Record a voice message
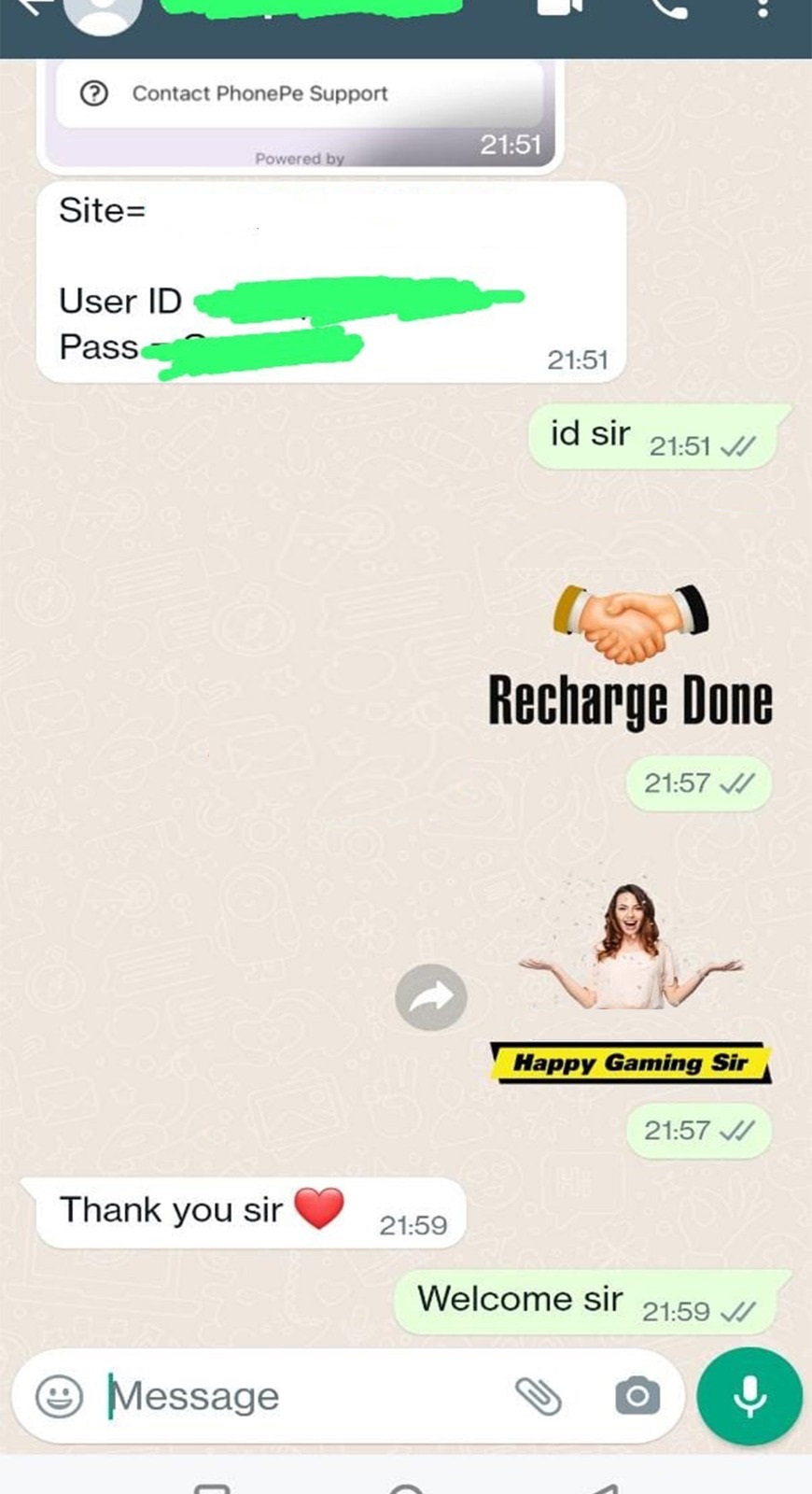Image resolution: width=812 pixels, height=1494 pixels. 749,1397
